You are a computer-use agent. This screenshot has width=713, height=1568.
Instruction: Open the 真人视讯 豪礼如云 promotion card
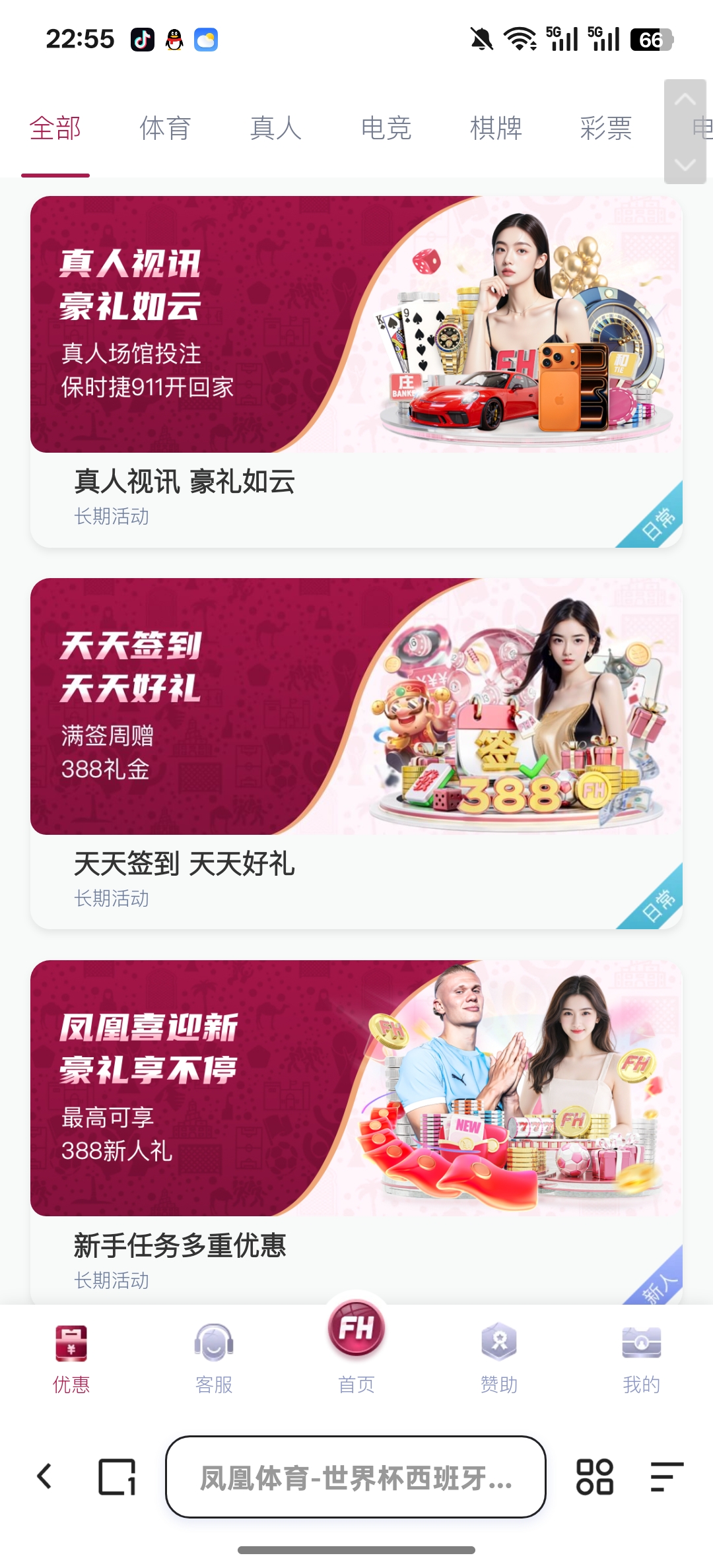[356, 371]
